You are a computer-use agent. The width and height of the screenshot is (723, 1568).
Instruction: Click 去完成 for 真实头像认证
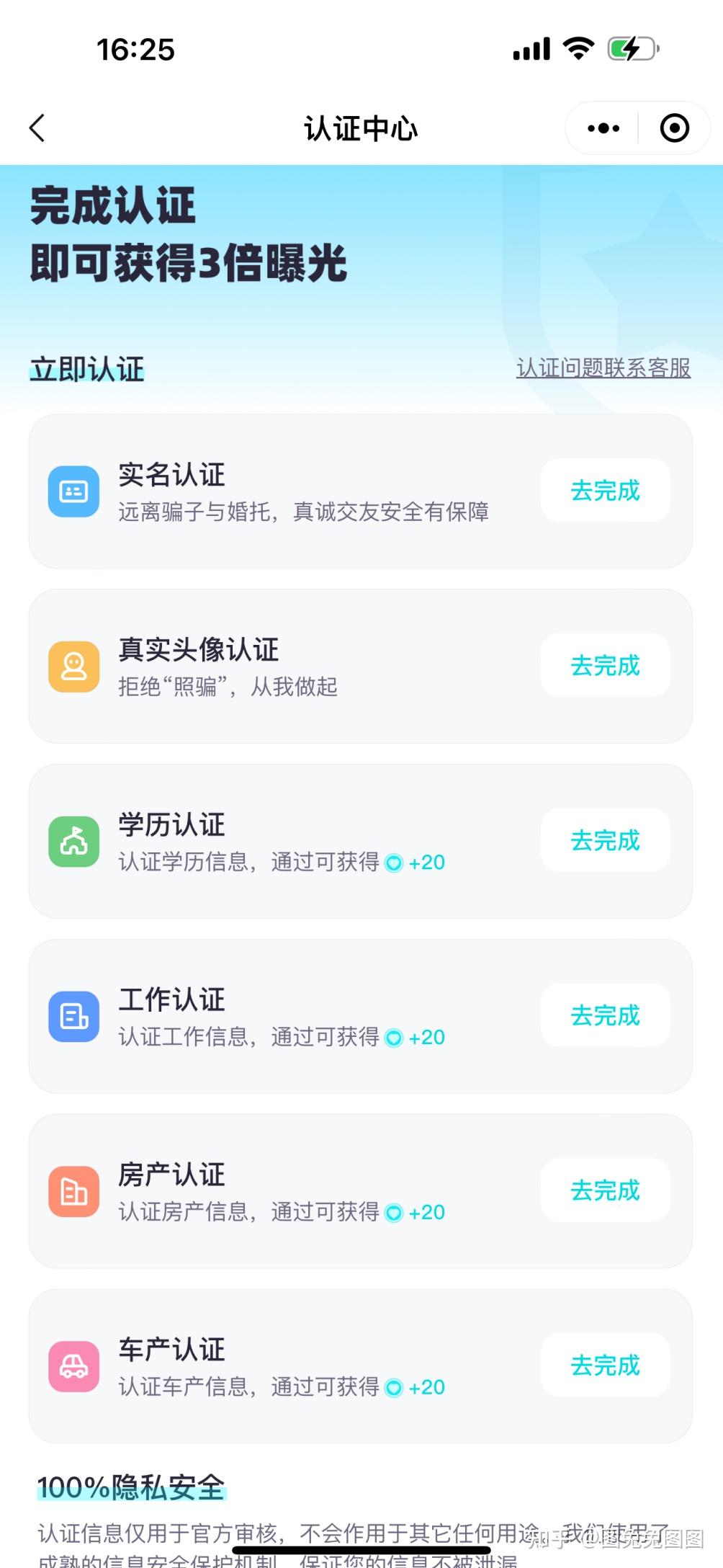click(605, 667)
